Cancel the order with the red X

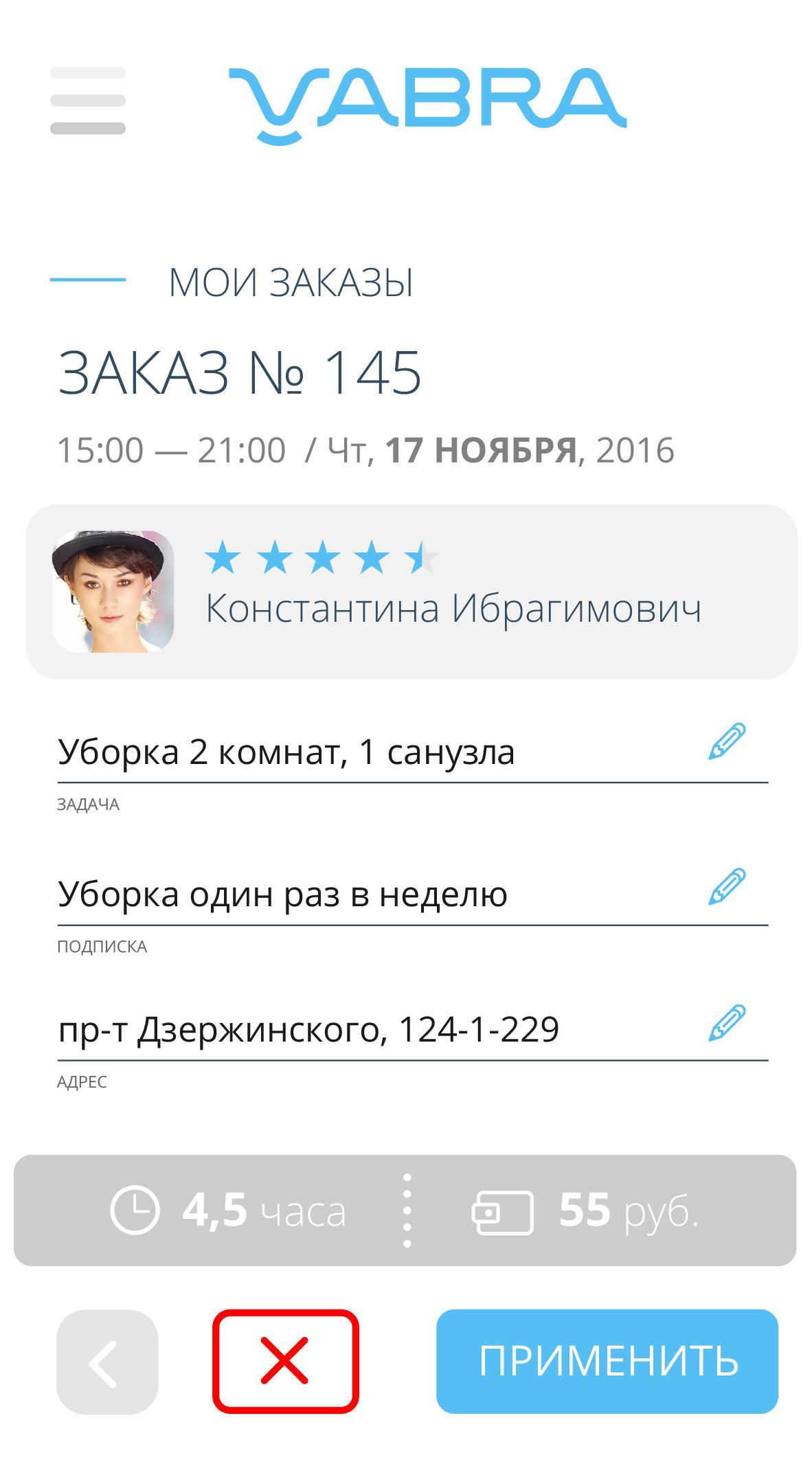coord(285,1362)
